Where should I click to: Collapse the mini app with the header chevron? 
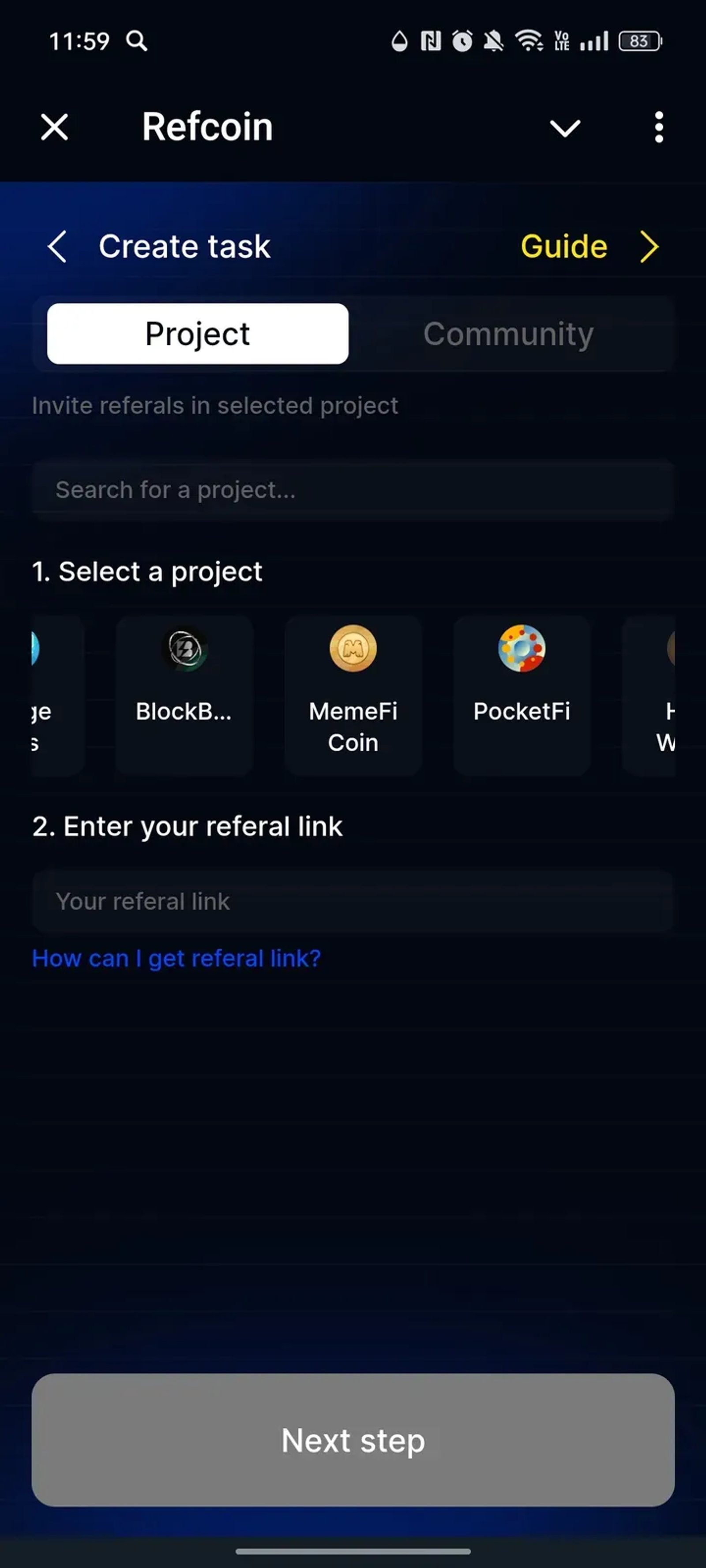point(563,127)
